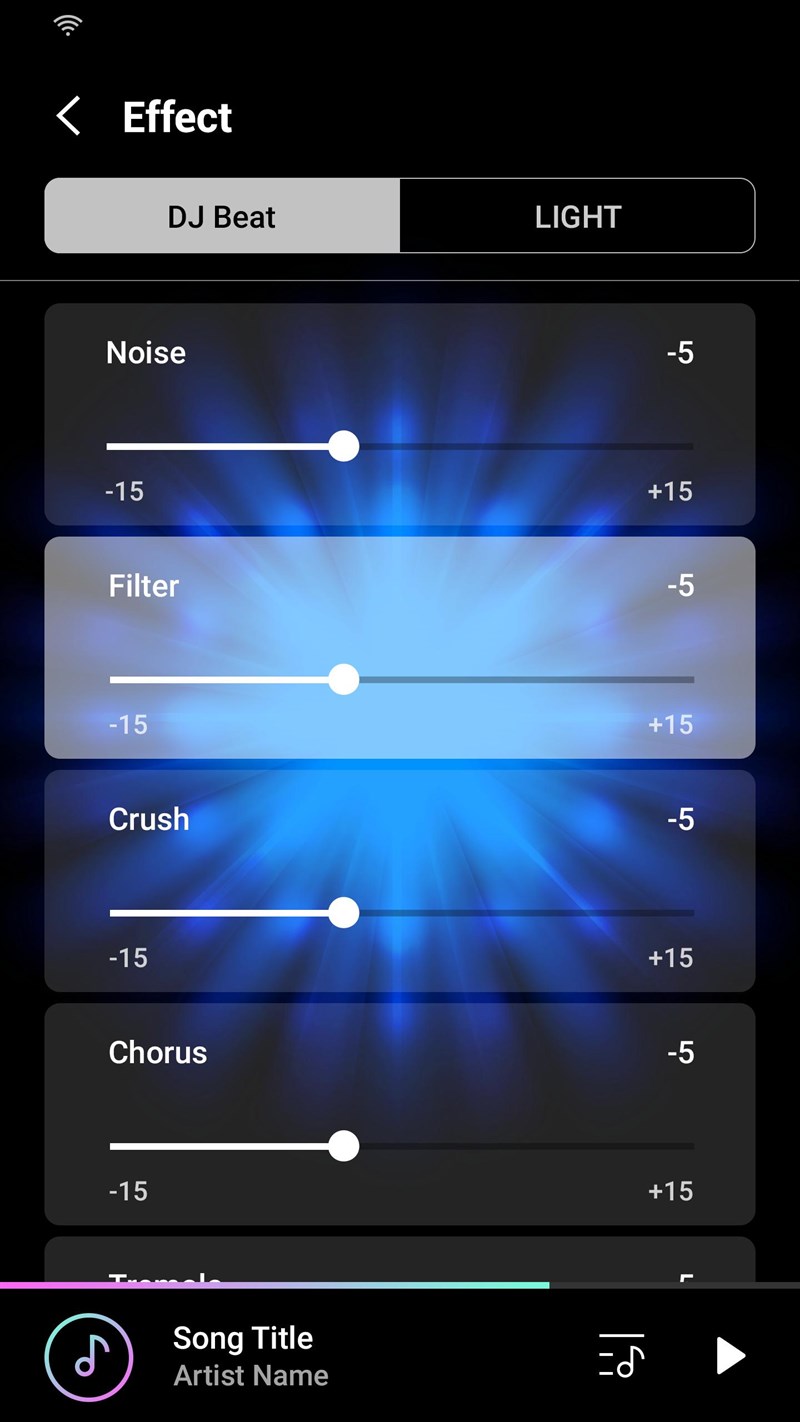800x1422 pixels.
Task: Tap the Noise value showing -5
Action: pyautogui.click(x=681, y=352)
